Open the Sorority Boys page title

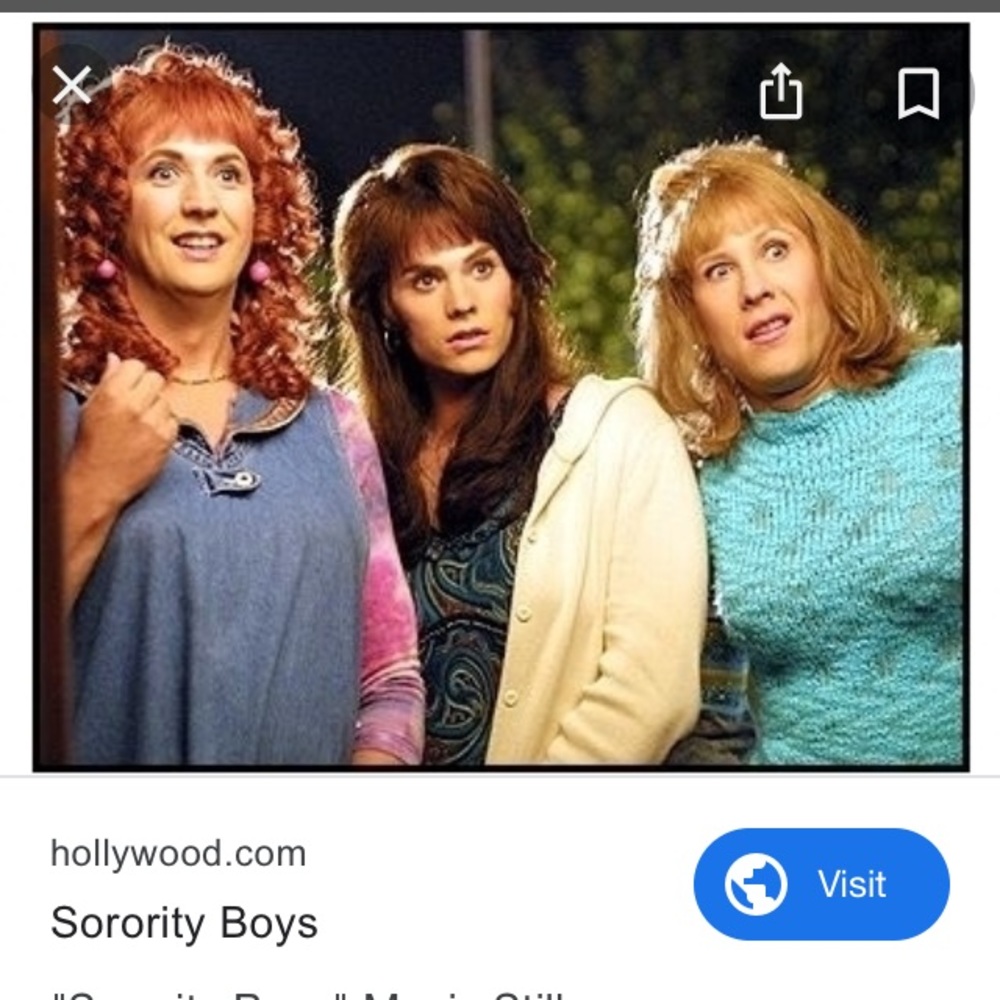184,922
